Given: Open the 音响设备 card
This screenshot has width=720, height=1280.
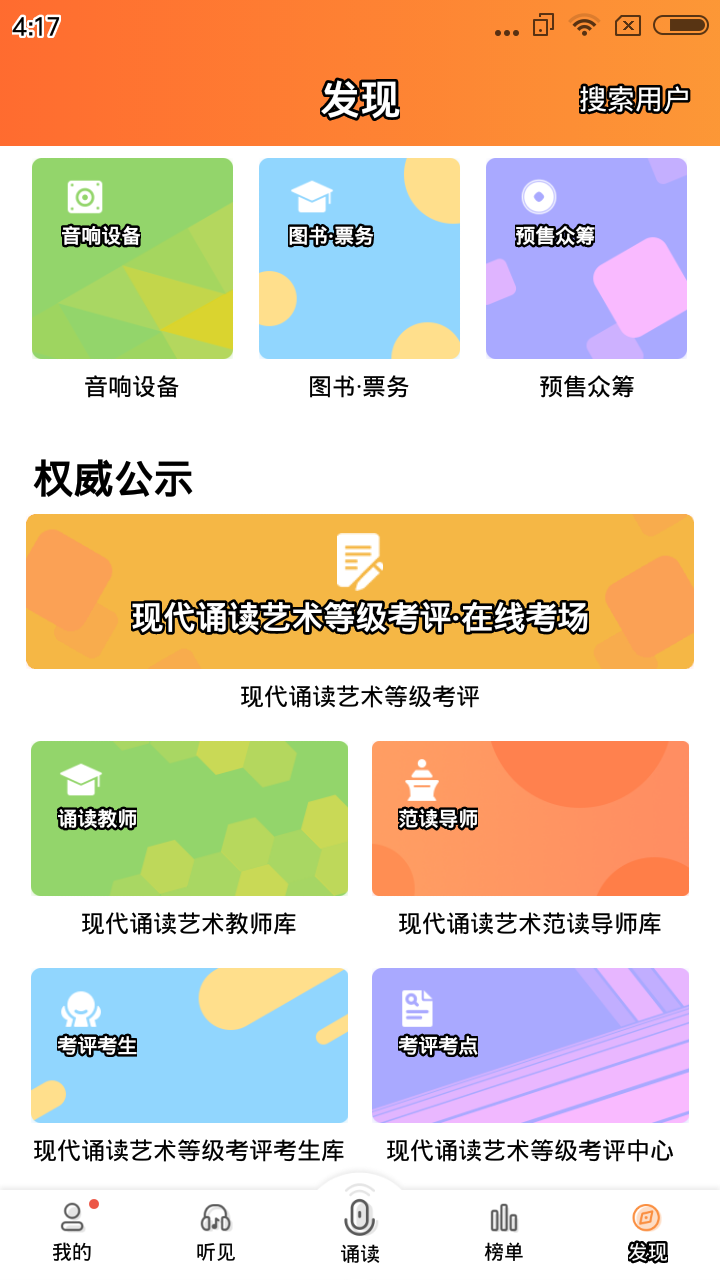Looking at the screenshot, I should coord(132,259).
